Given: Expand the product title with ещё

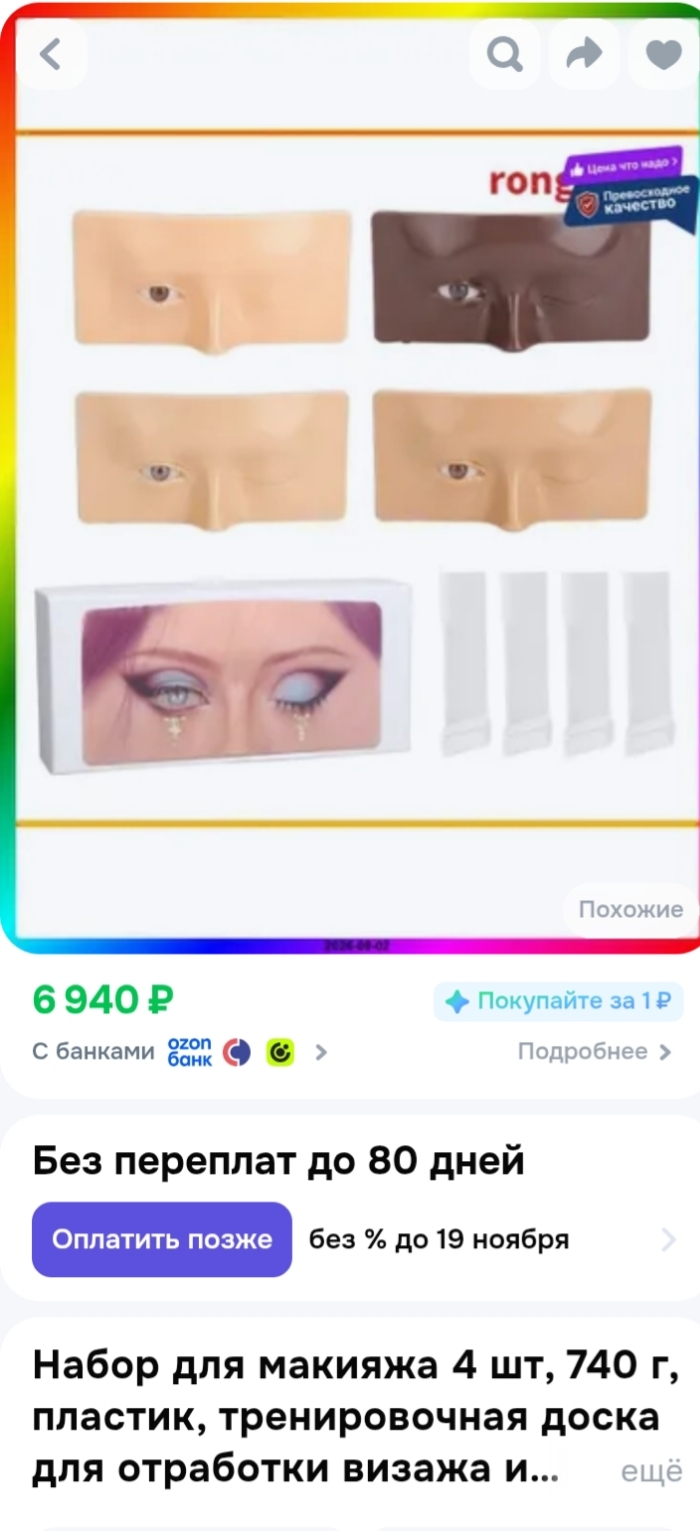Looking at the screenshot, I should (x=651, y=1471).
